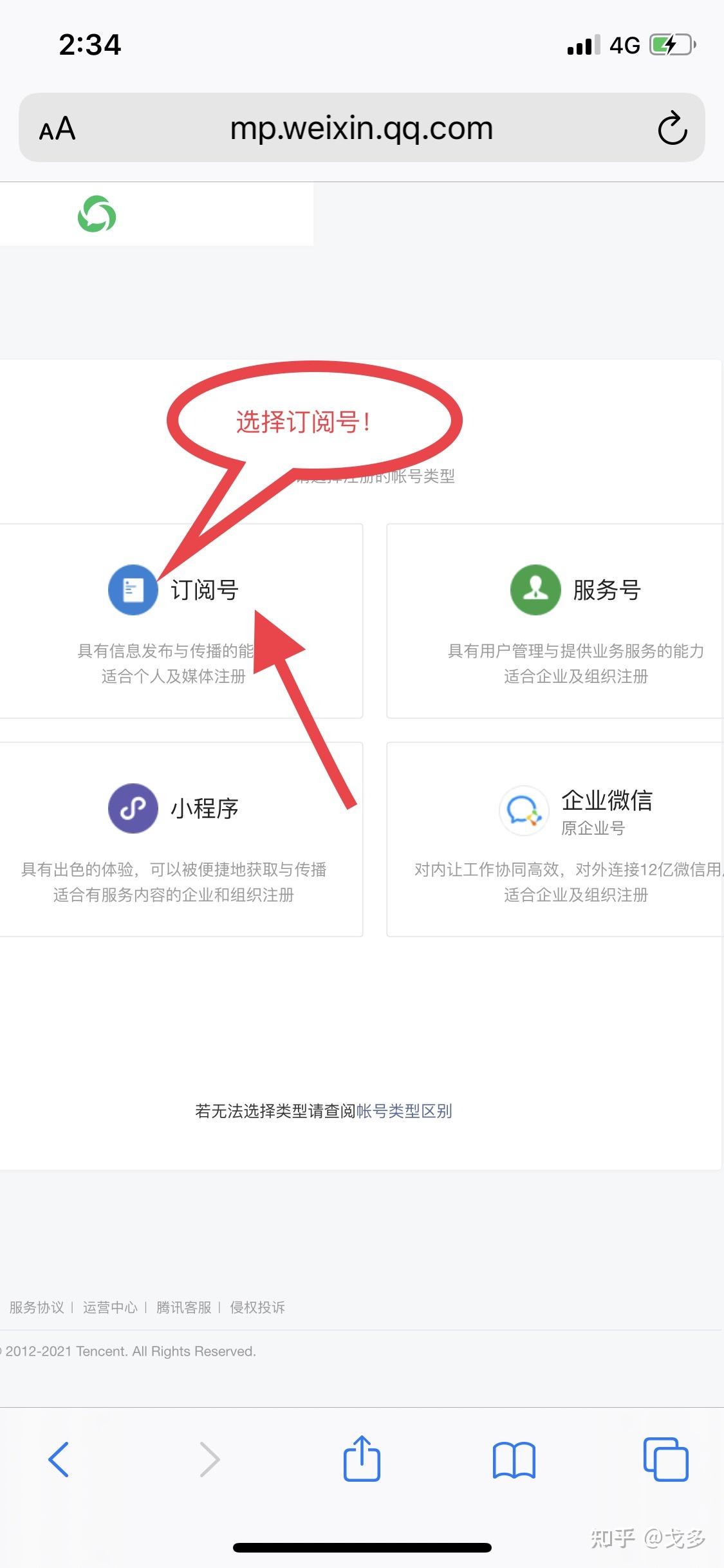
Task: Share this page
Action: 362,1459
